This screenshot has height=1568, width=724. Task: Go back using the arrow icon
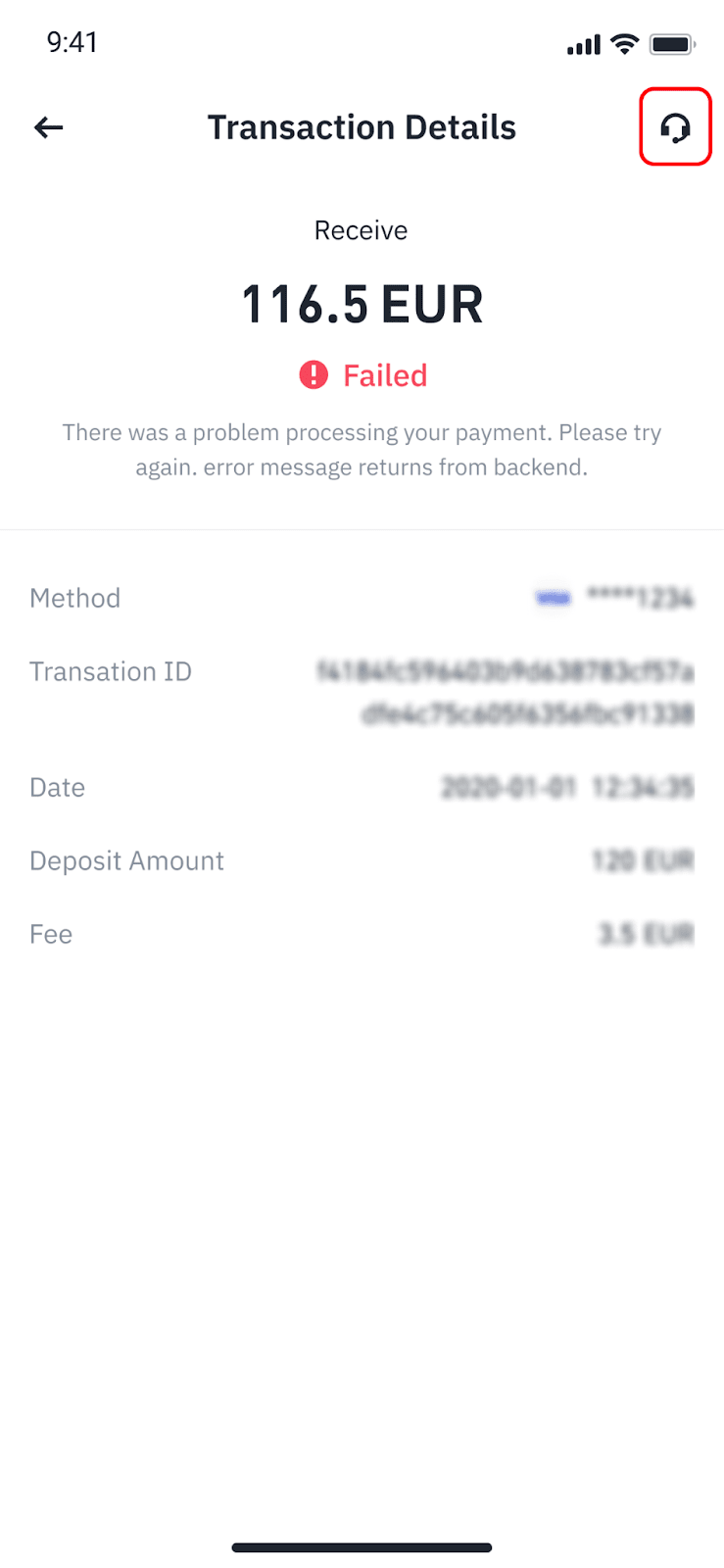tap(48, 127)
